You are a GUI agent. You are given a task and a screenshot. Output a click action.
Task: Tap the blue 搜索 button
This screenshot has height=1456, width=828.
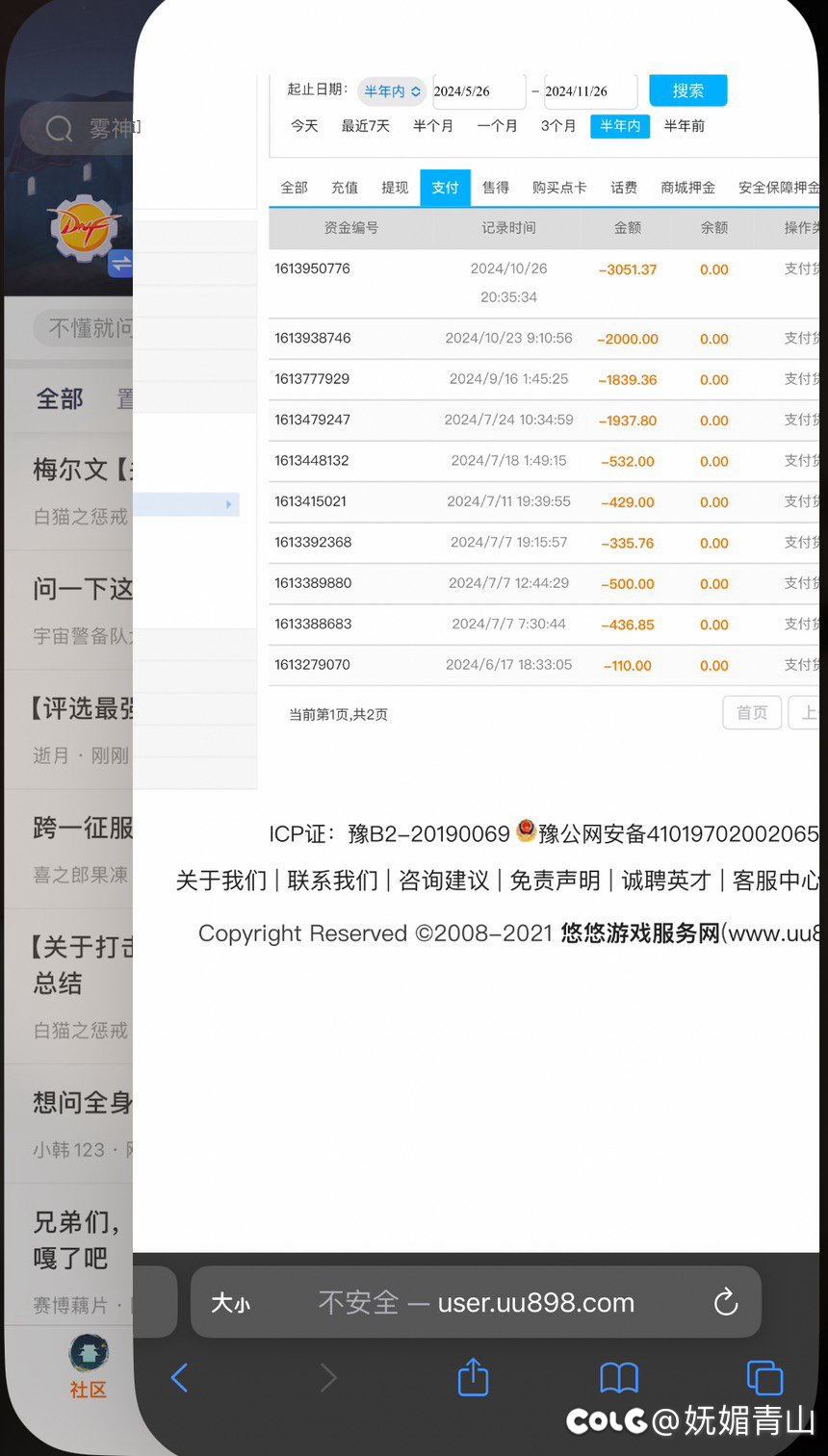(687, 90)
